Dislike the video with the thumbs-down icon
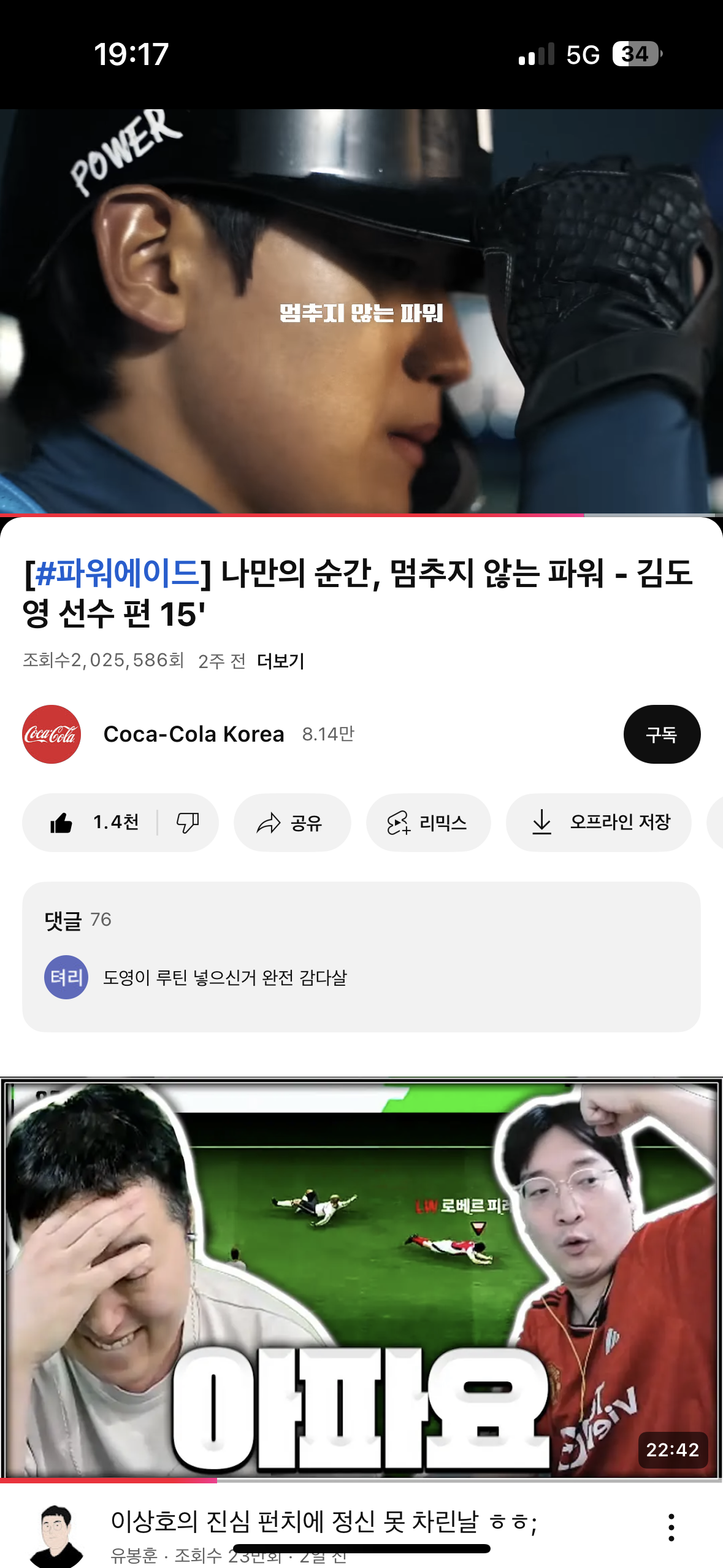 (x=188, y=822)
